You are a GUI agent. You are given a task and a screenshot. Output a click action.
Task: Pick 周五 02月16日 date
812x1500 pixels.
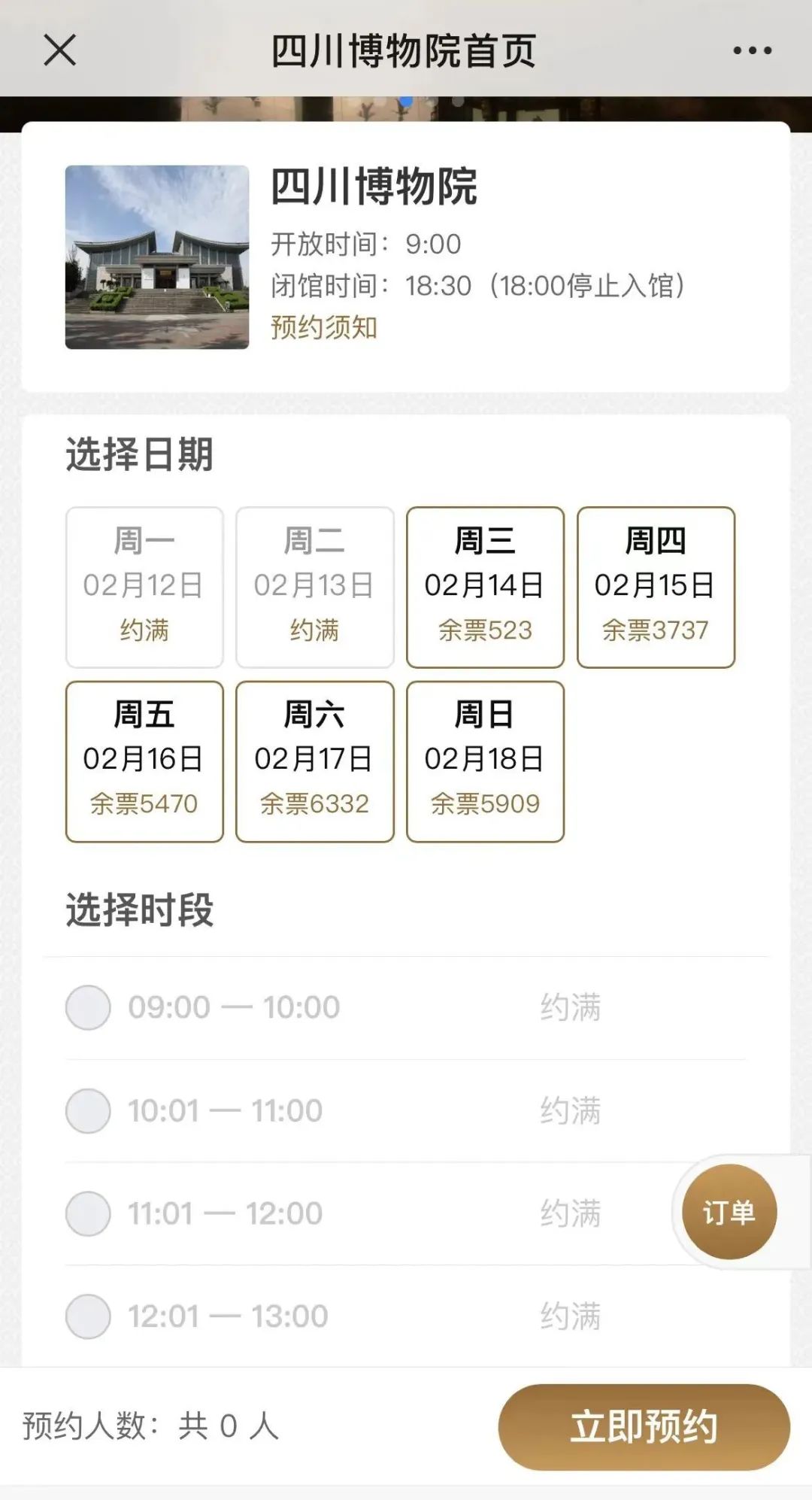pyautogui.click(x=144, y=761)
